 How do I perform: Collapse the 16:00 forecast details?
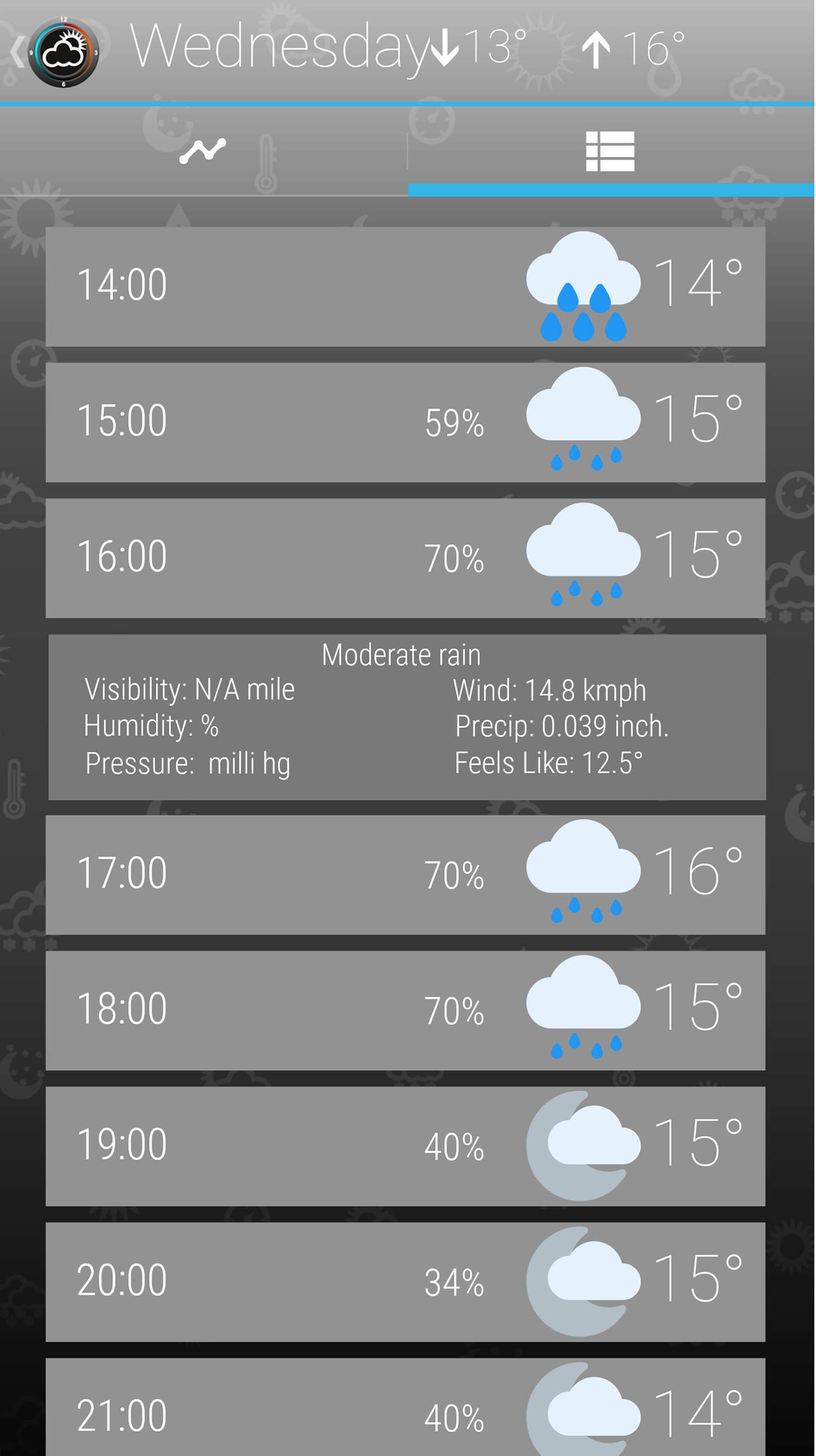tap(406, 559)
